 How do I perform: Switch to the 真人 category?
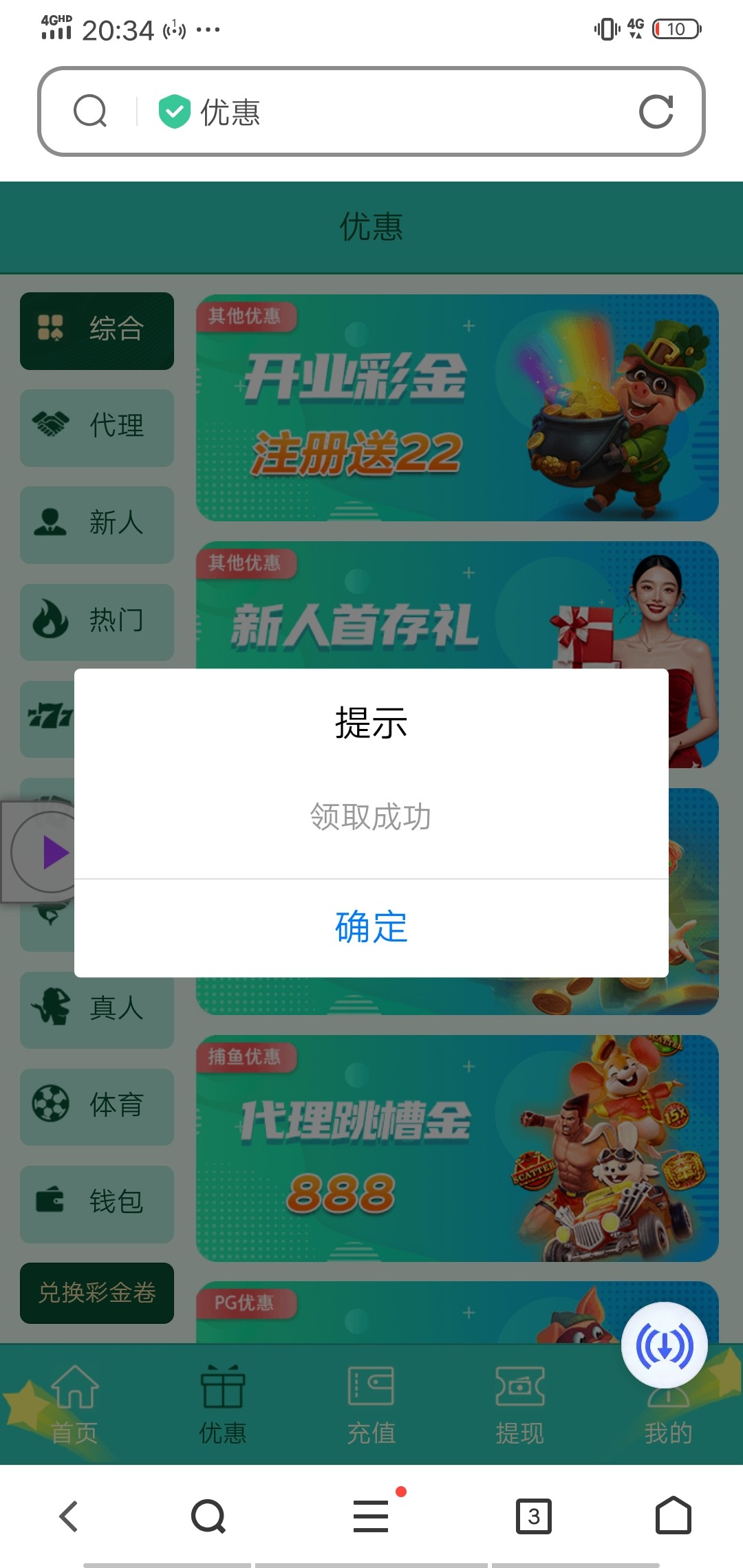tap(97, 1010)
